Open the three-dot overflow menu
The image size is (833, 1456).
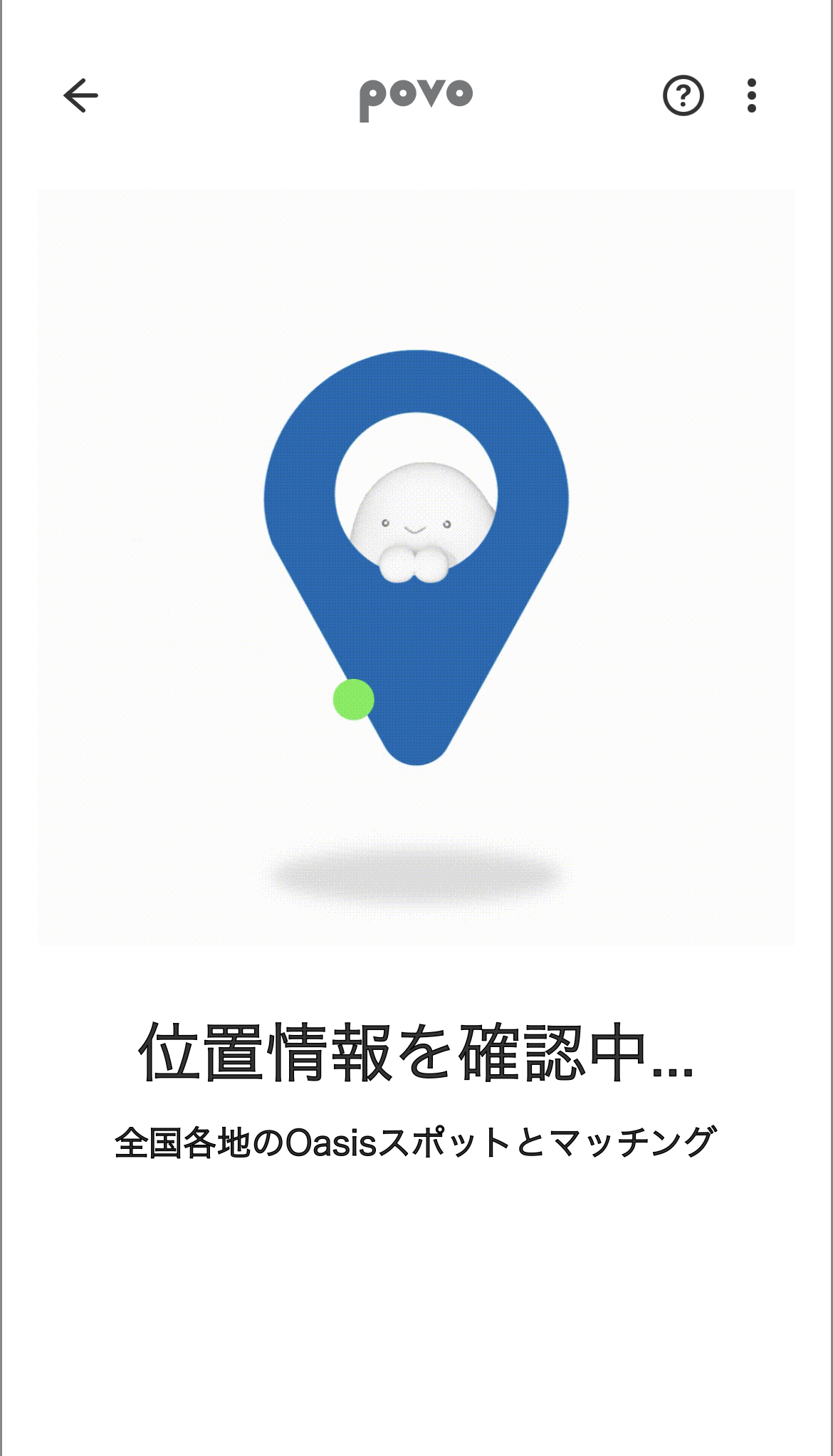click(x=751, y=95)
